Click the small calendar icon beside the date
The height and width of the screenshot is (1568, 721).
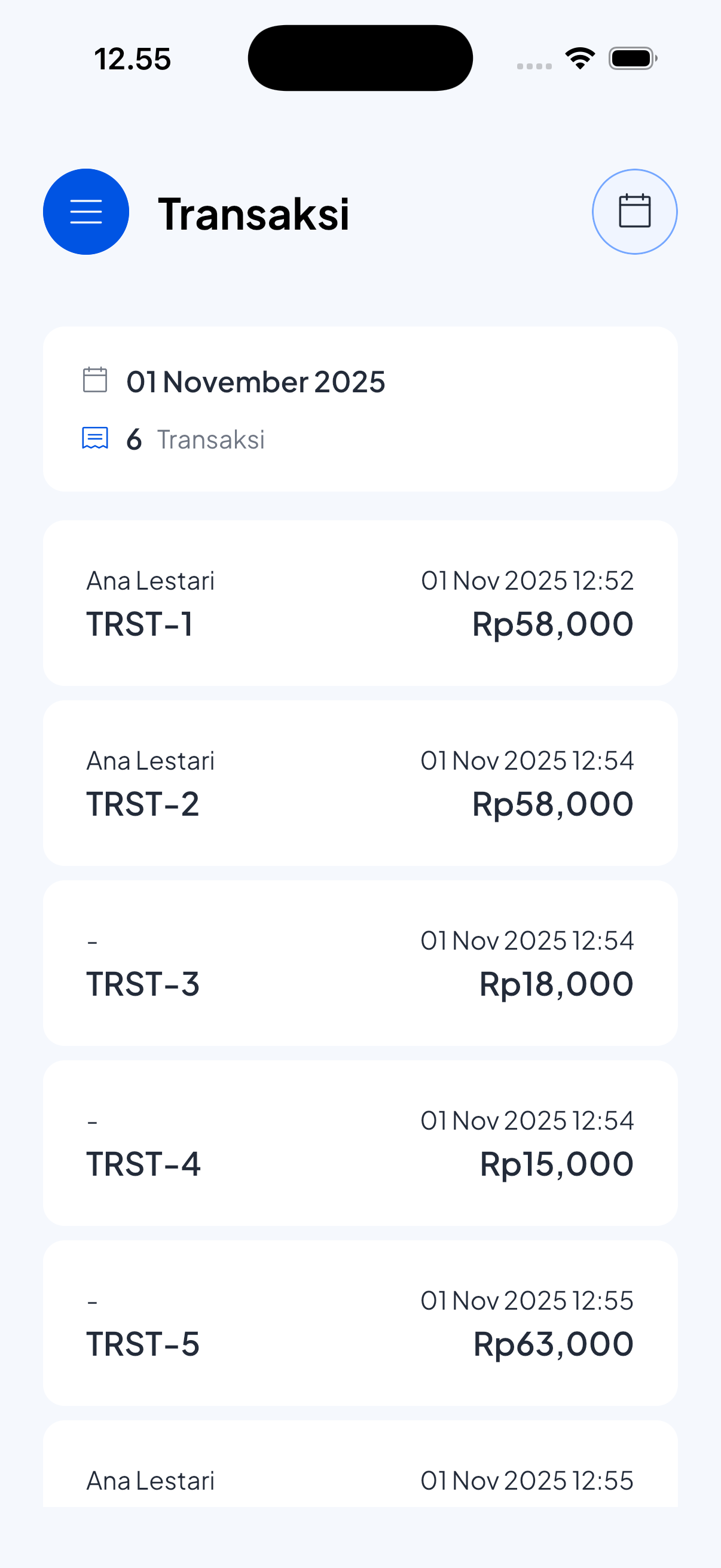click(95, 382)
